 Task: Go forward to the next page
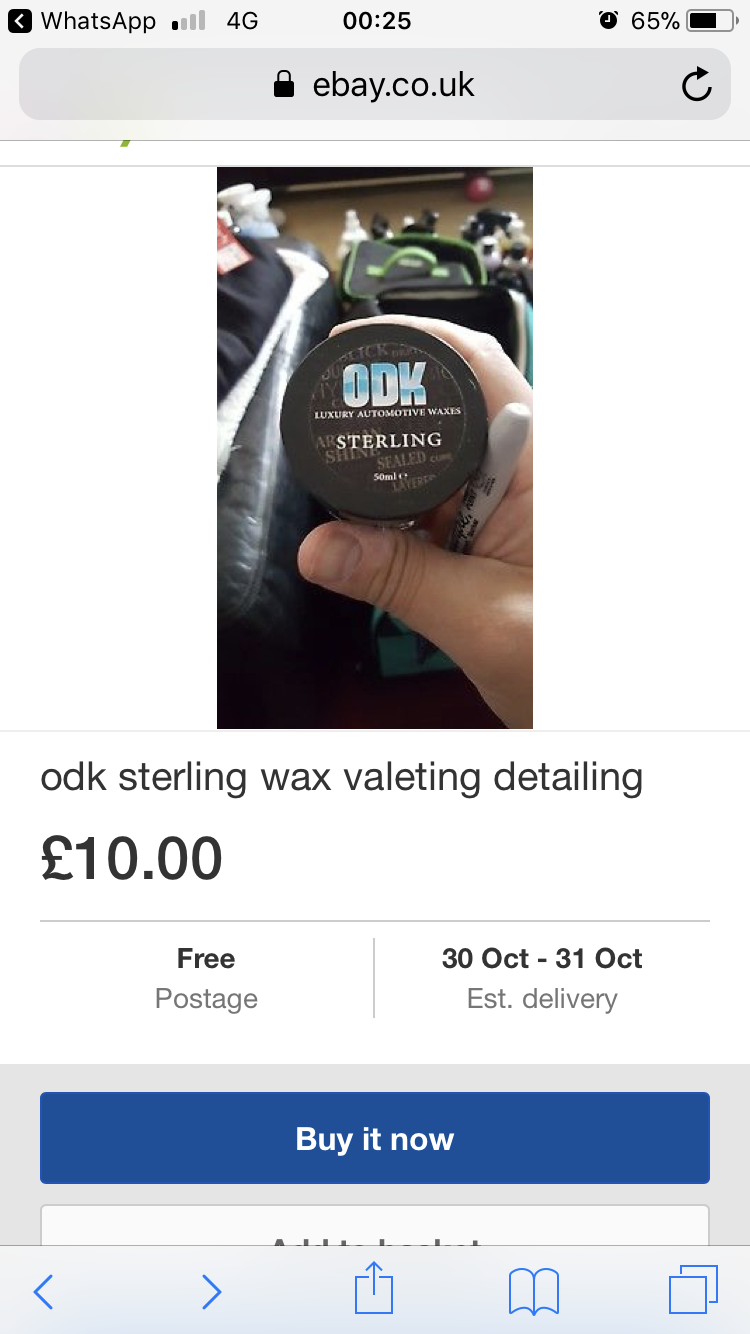[x=210, y=1291]
